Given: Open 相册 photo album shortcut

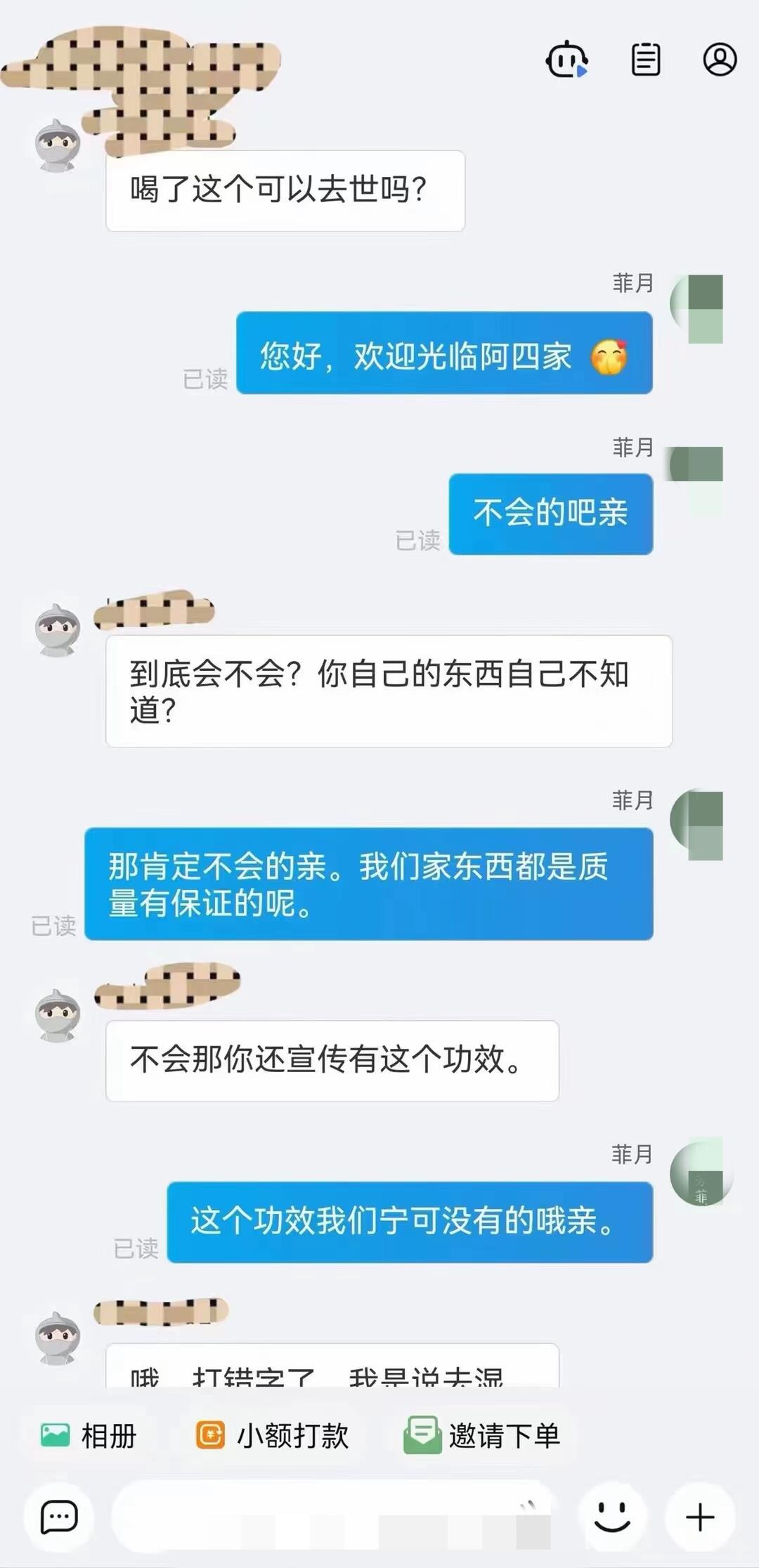Looking at the screenshot, I should pos(89,1435).
